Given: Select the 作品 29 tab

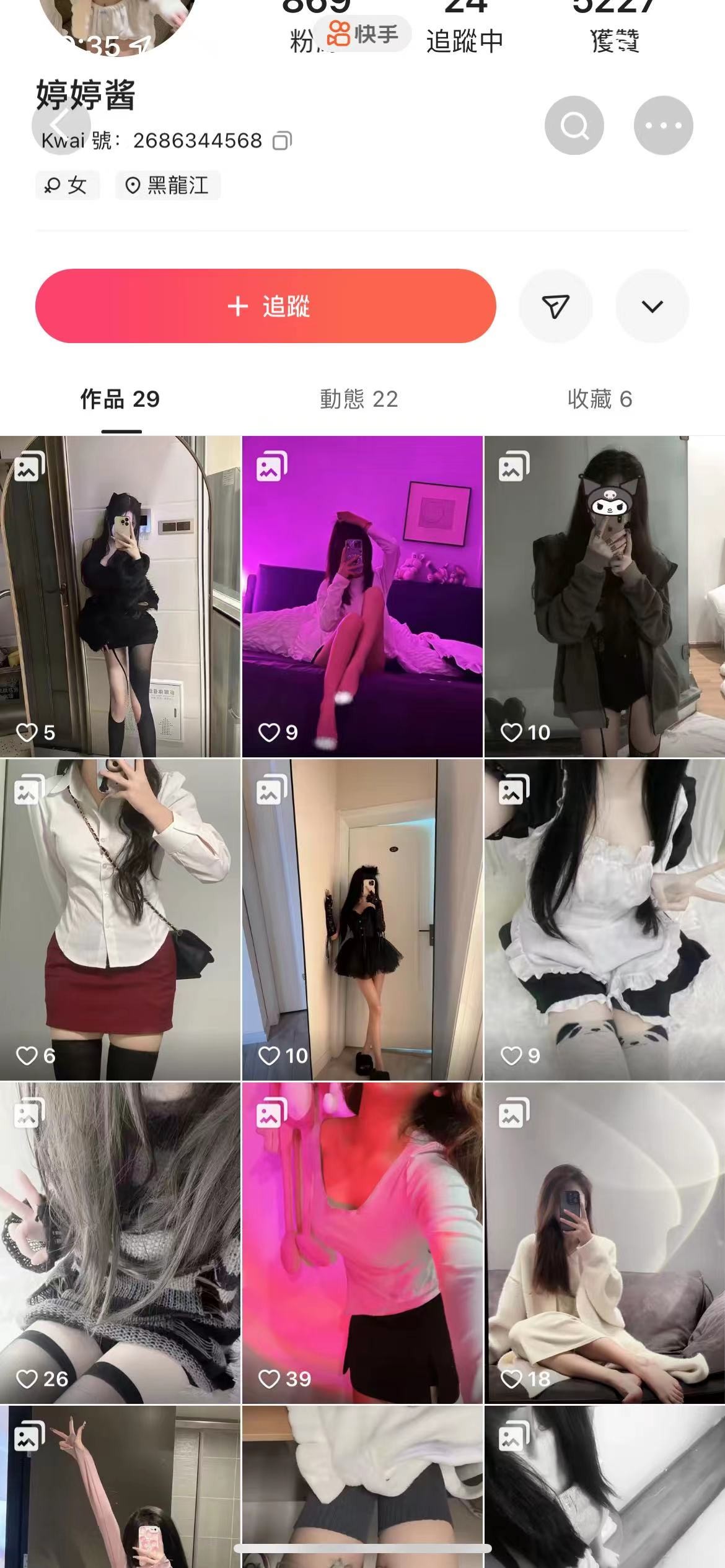Looking at the screenshot, I should pos(120,399).
